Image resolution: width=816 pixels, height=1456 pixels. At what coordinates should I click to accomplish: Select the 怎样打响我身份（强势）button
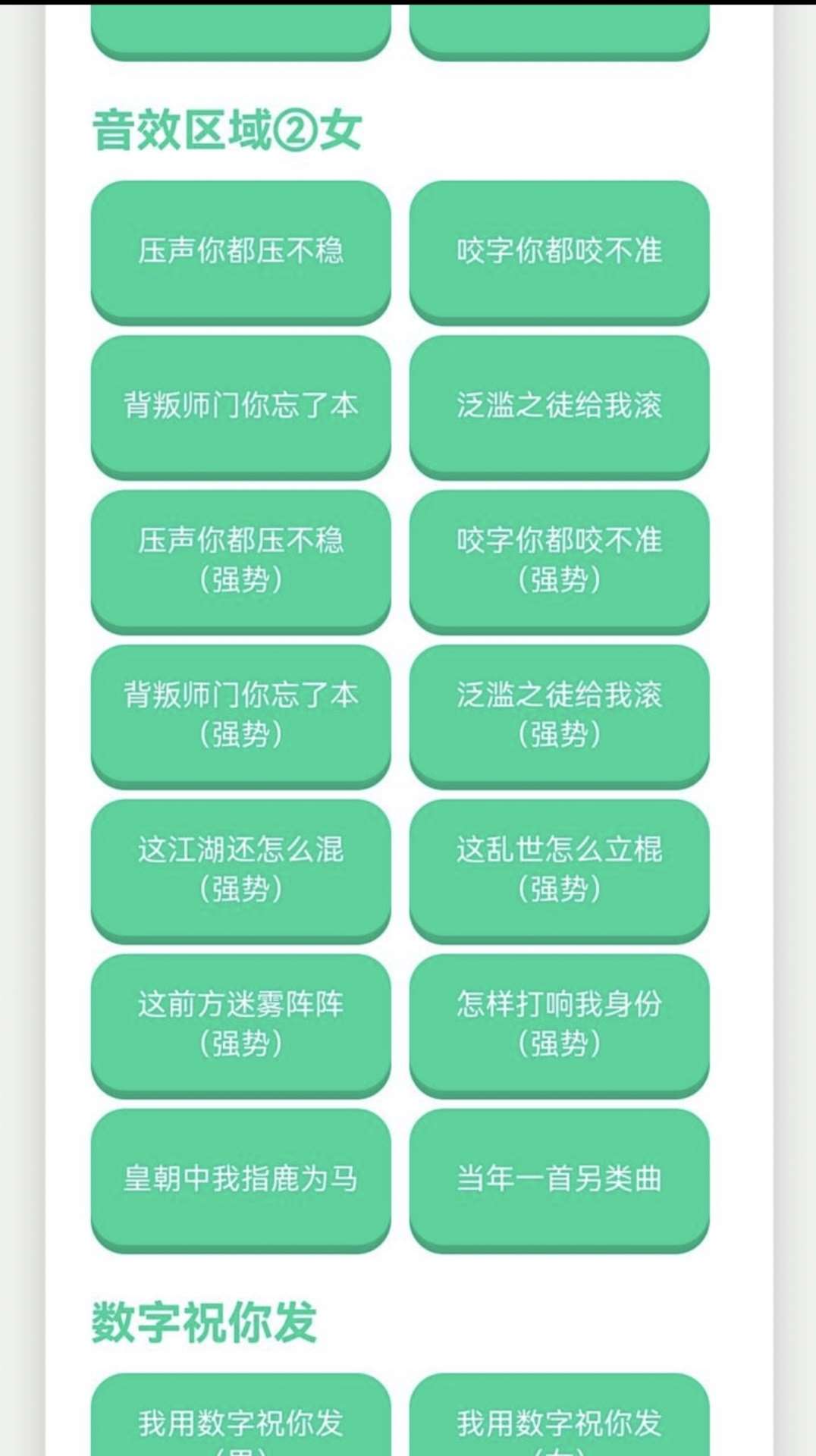(559, 1024)
